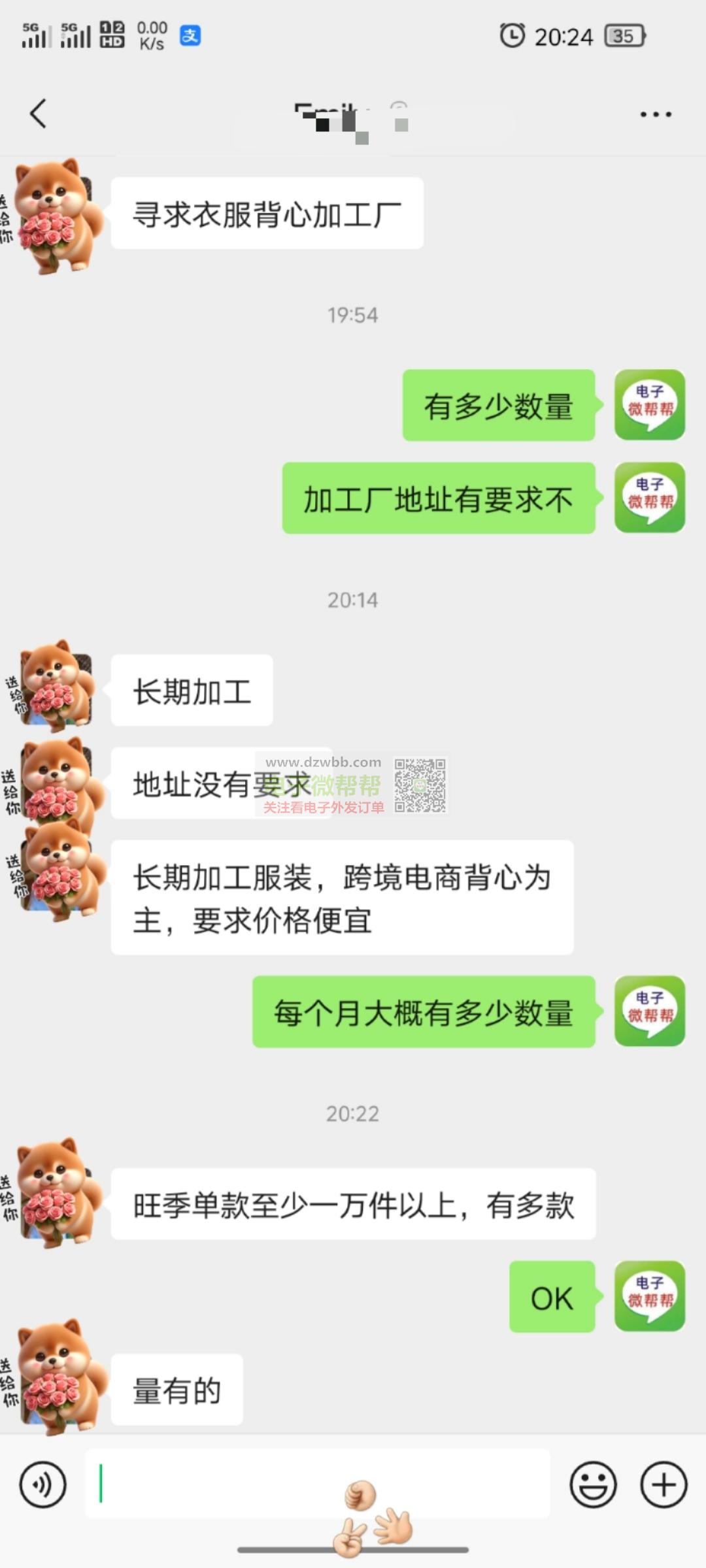The height and width of the screenshot is (1568, 706).
Task: Go back to the chat list
Action: coord(39,114)
